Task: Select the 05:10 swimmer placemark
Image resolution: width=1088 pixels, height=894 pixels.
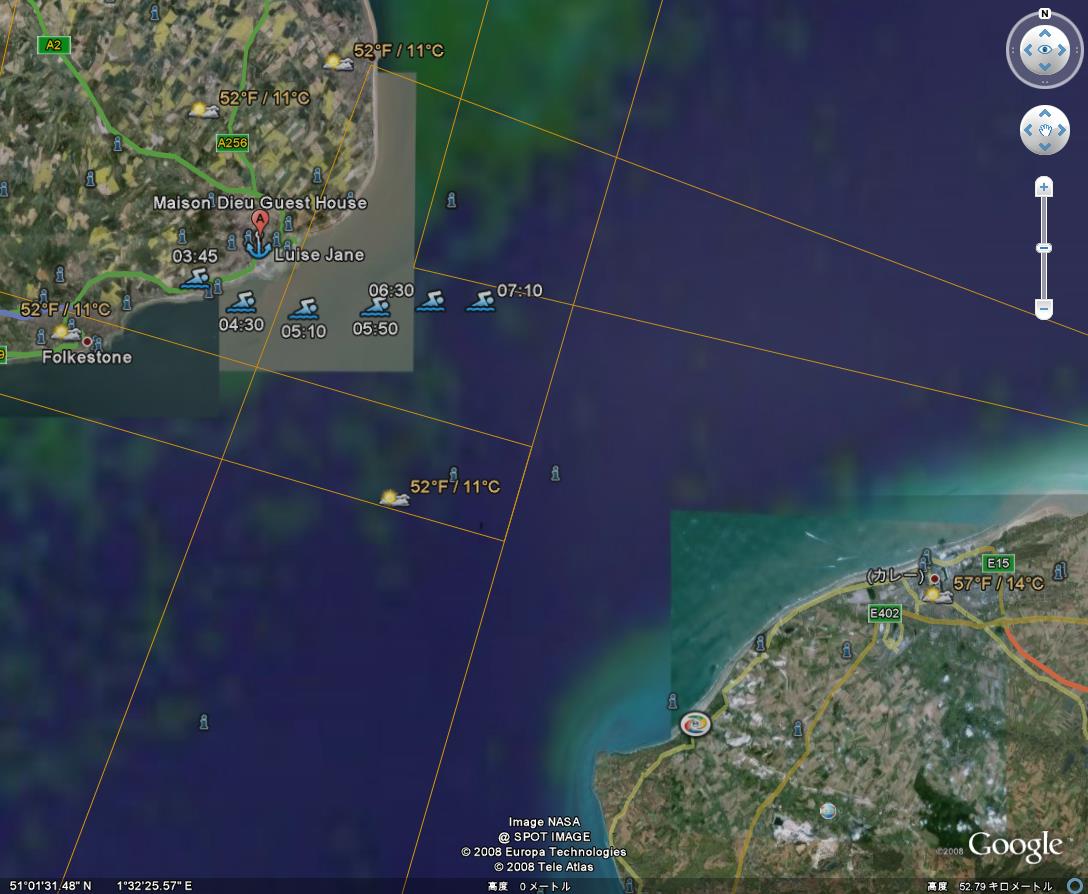Action: point(303,309)
